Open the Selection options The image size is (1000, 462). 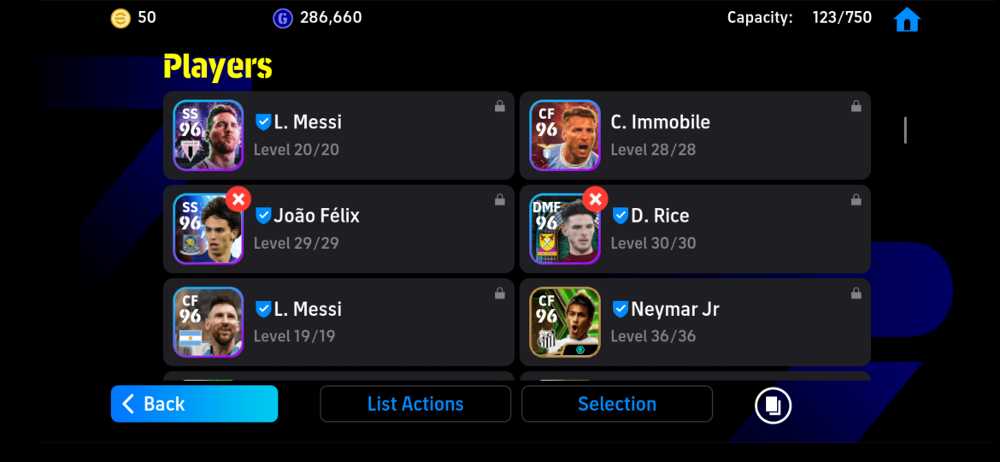pyautogui.click(x=617, y=404)
